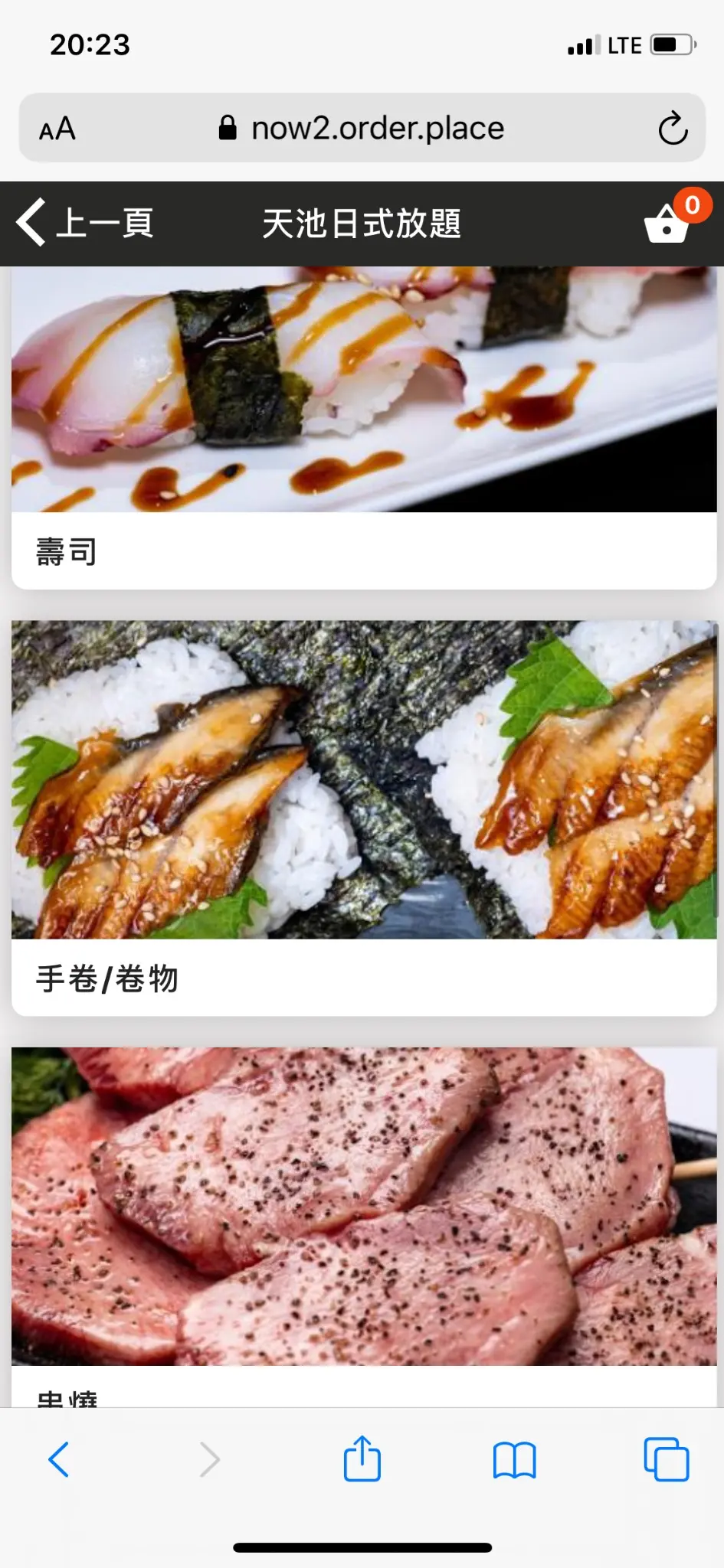Image resolution: width=724 pixels, height=1568 pixels.
Task: Share this page from Safari toolbar
Action: click(362, 1458)
